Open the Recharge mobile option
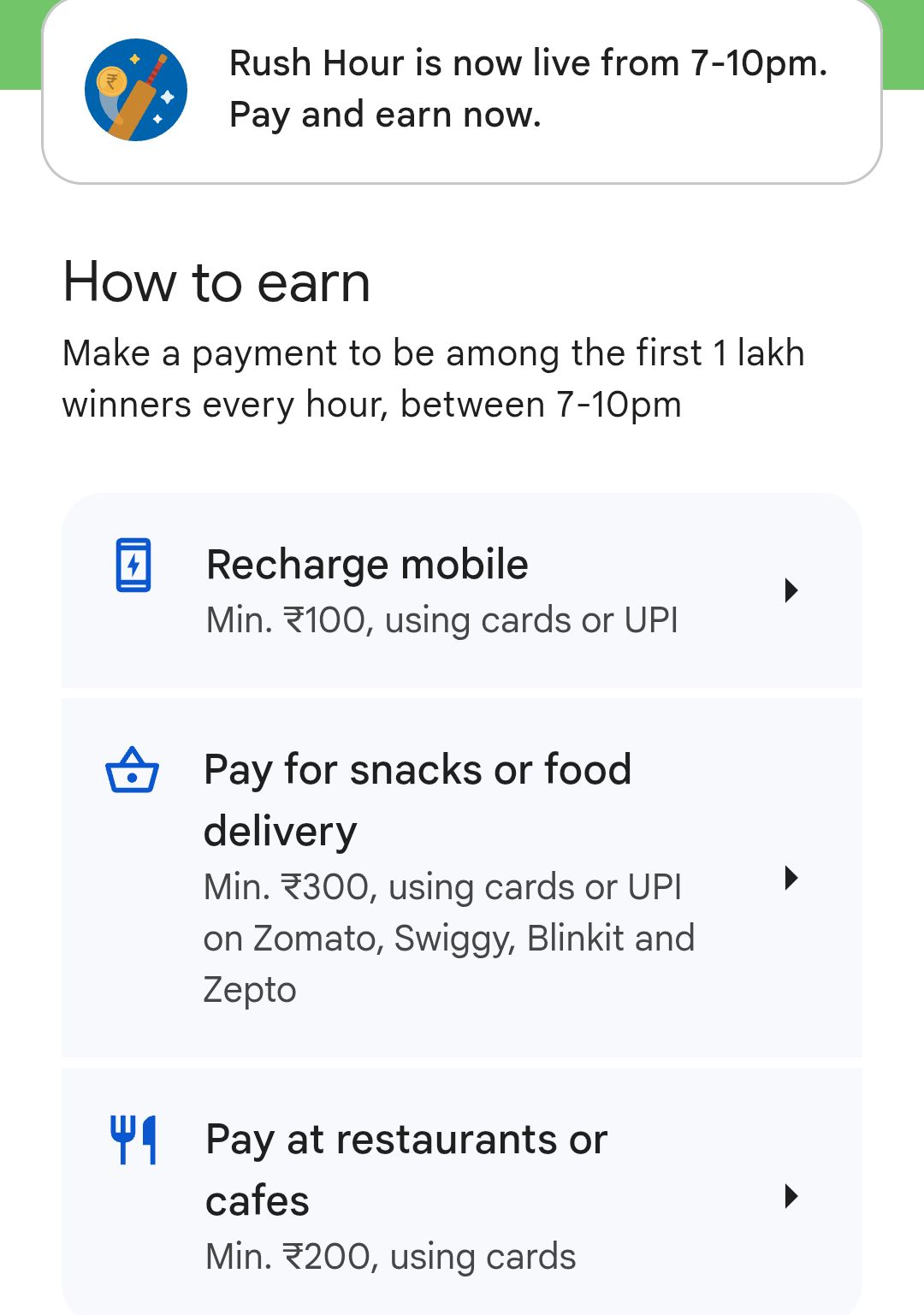Screen dimensions: 924x1315 point(462,590)
